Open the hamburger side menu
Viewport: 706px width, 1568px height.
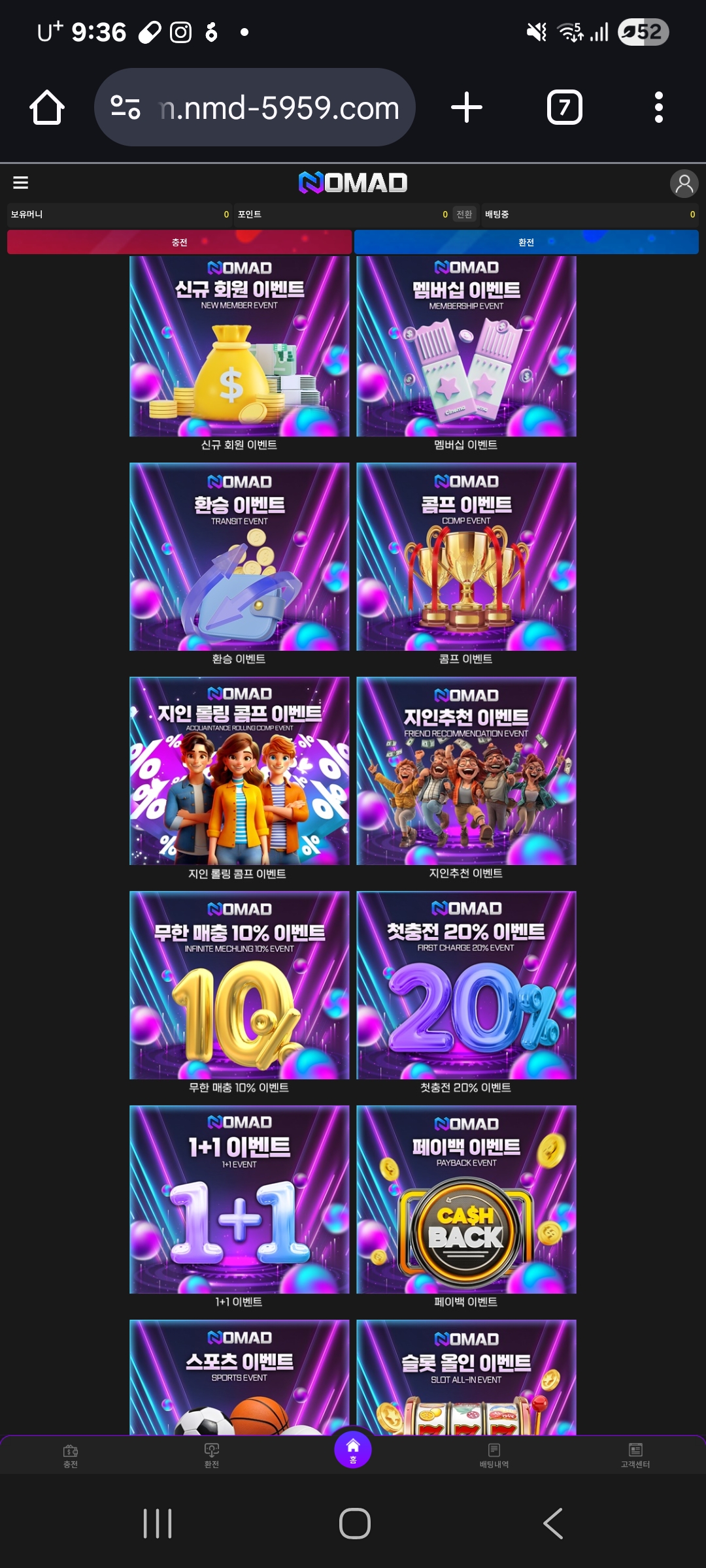click(21, 182)
